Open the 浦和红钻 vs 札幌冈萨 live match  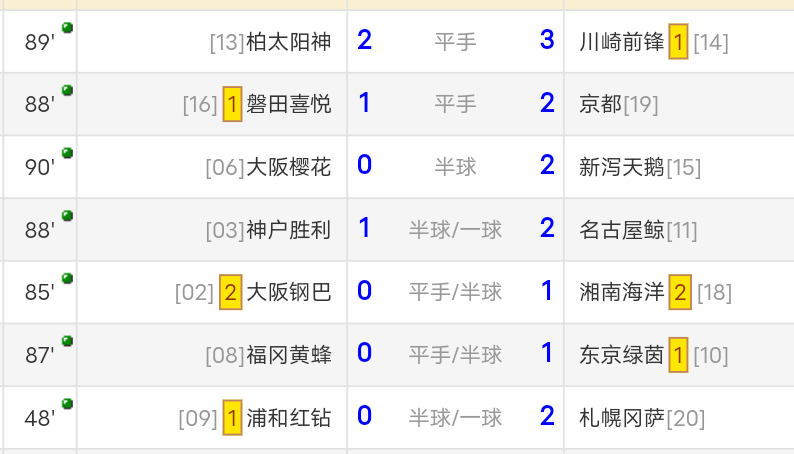coord(455,417)
